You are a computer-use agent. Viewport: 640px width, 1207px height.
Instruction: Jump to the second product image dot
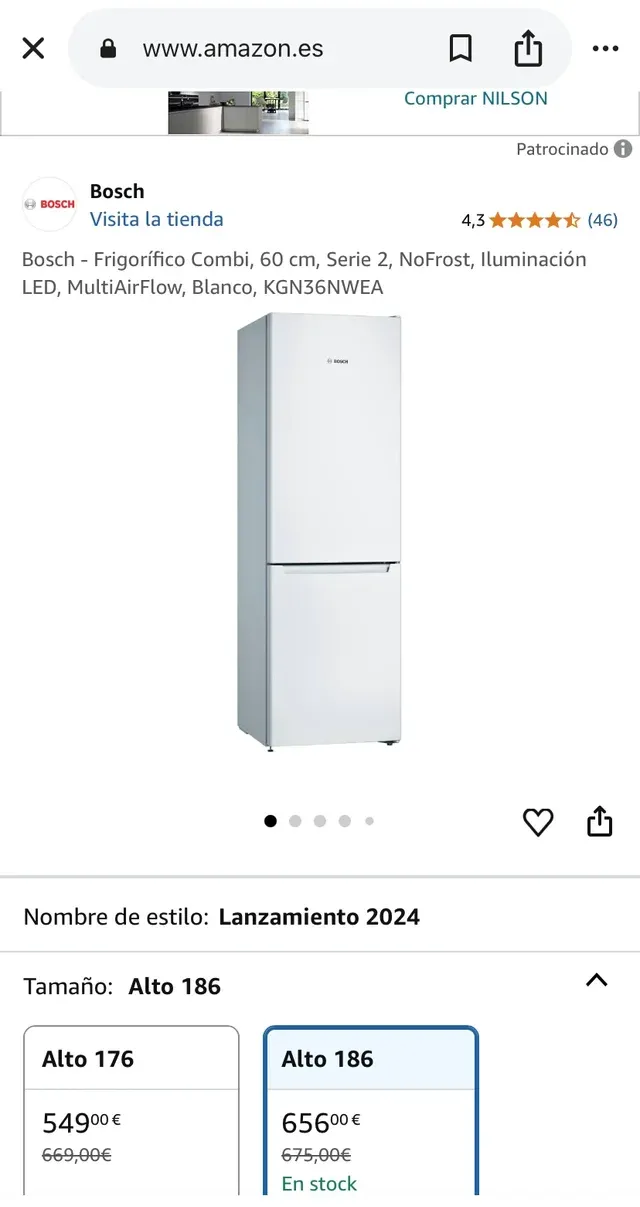(295, 821)
